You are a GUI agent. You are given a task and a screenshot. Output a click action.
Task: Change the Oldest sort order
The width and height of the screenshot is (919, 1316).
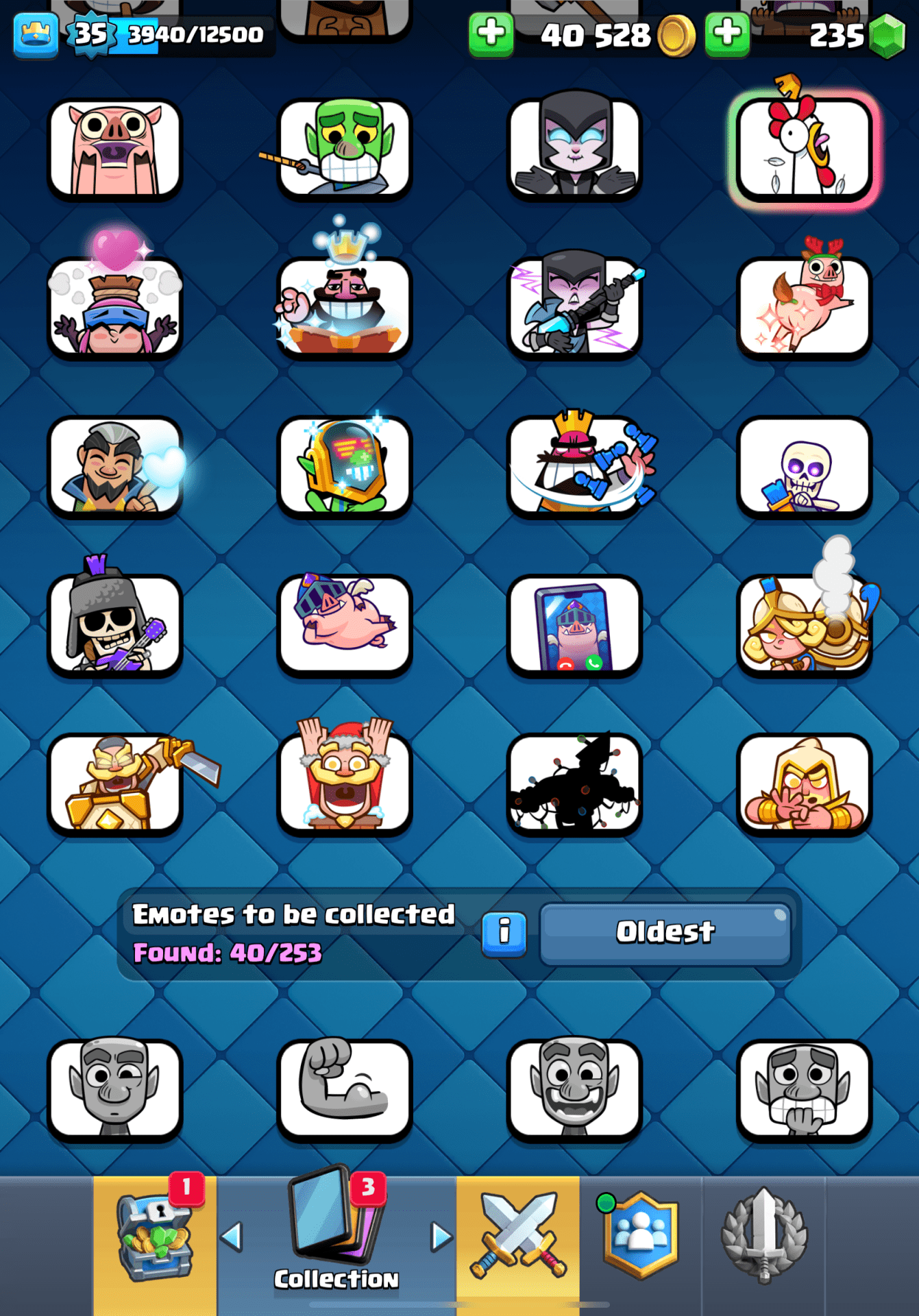665,933
